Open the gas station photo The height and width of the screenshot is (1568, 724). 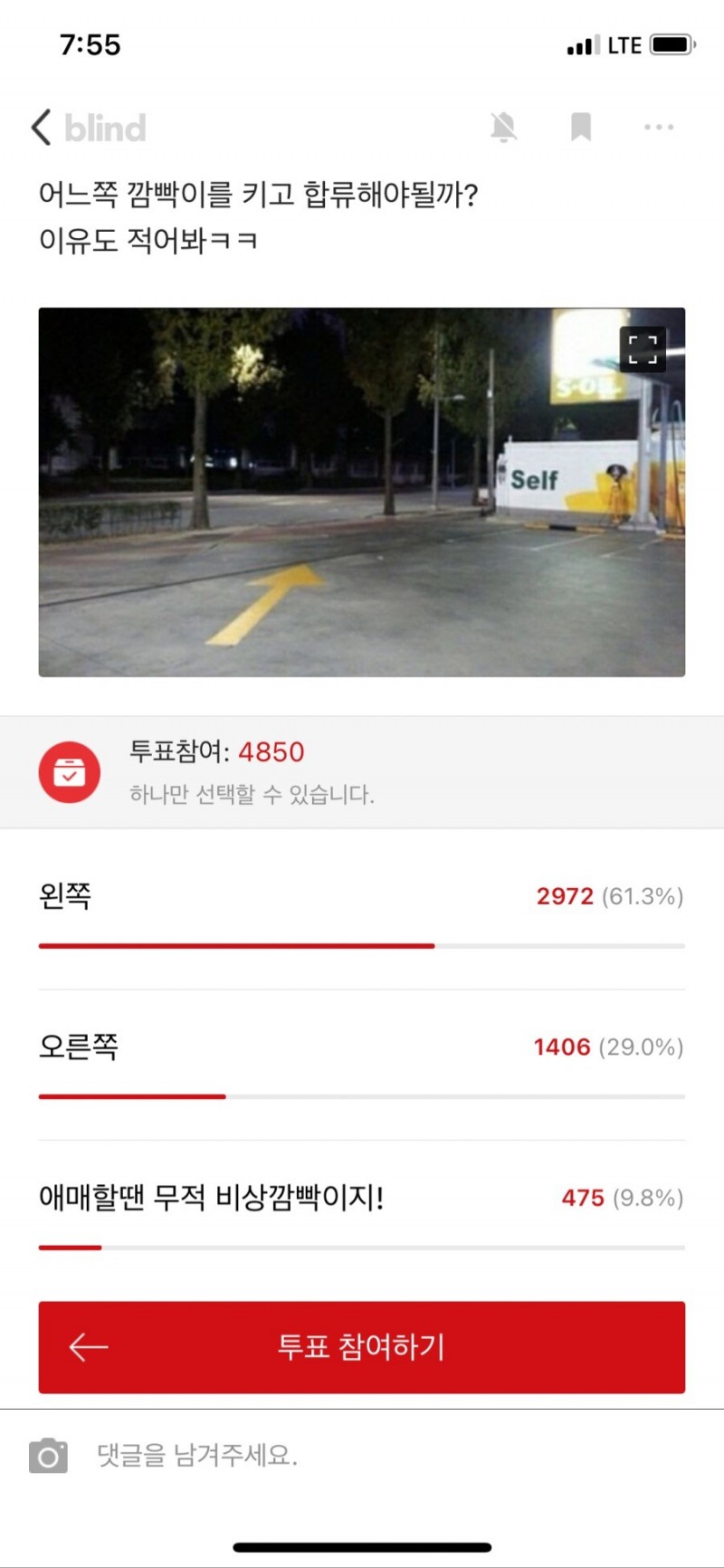tap(362, 492)
